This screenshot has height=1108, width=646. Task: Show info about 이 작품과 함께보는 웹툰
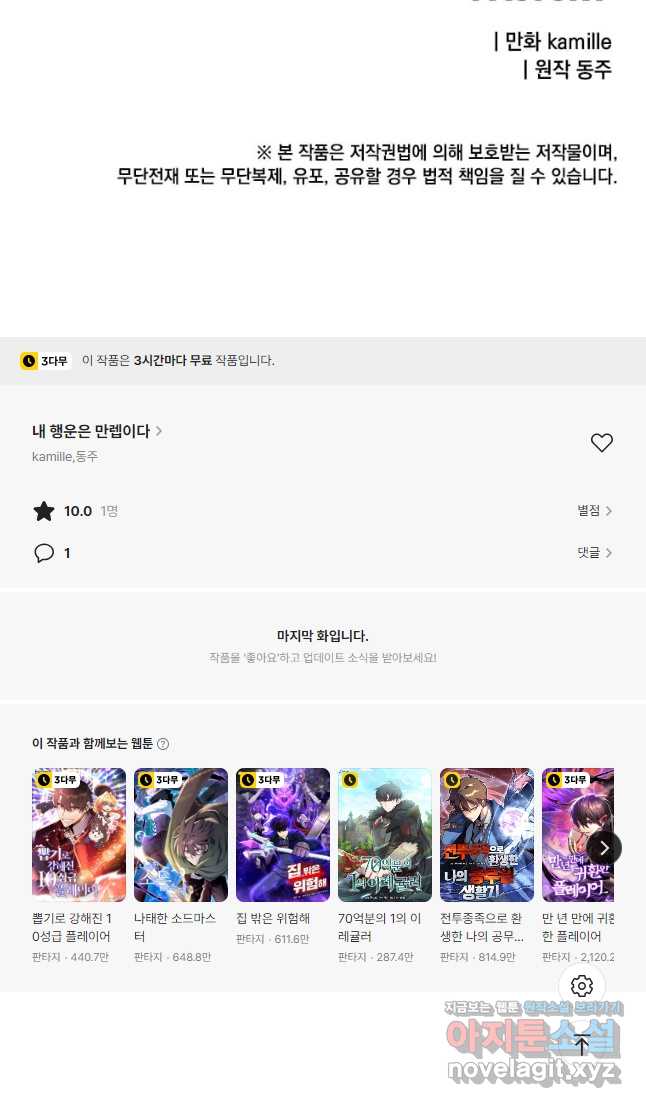163,744
